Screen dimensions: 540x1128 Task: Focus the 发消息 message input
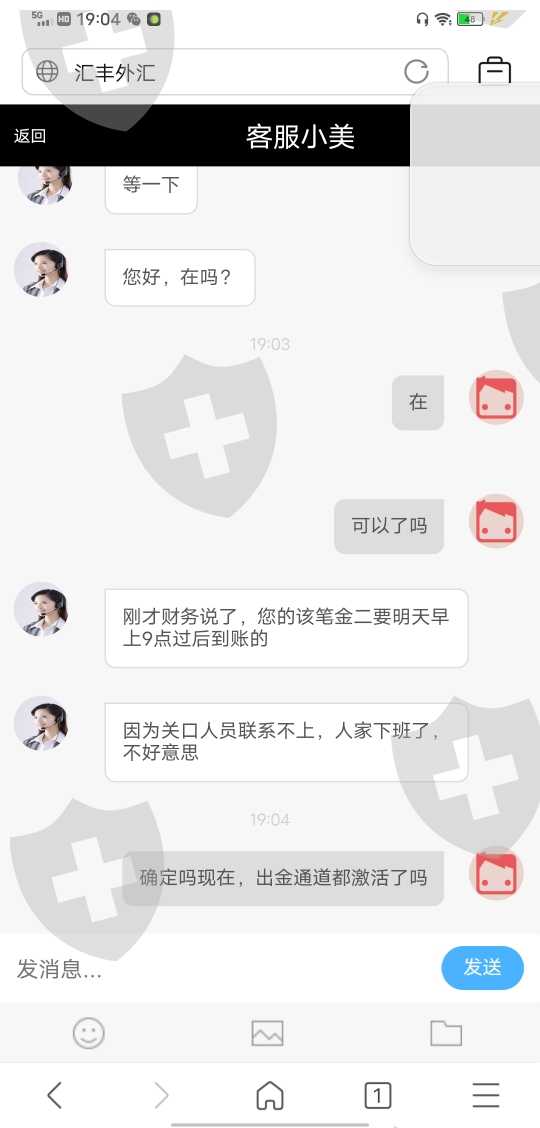click(223, 968)
